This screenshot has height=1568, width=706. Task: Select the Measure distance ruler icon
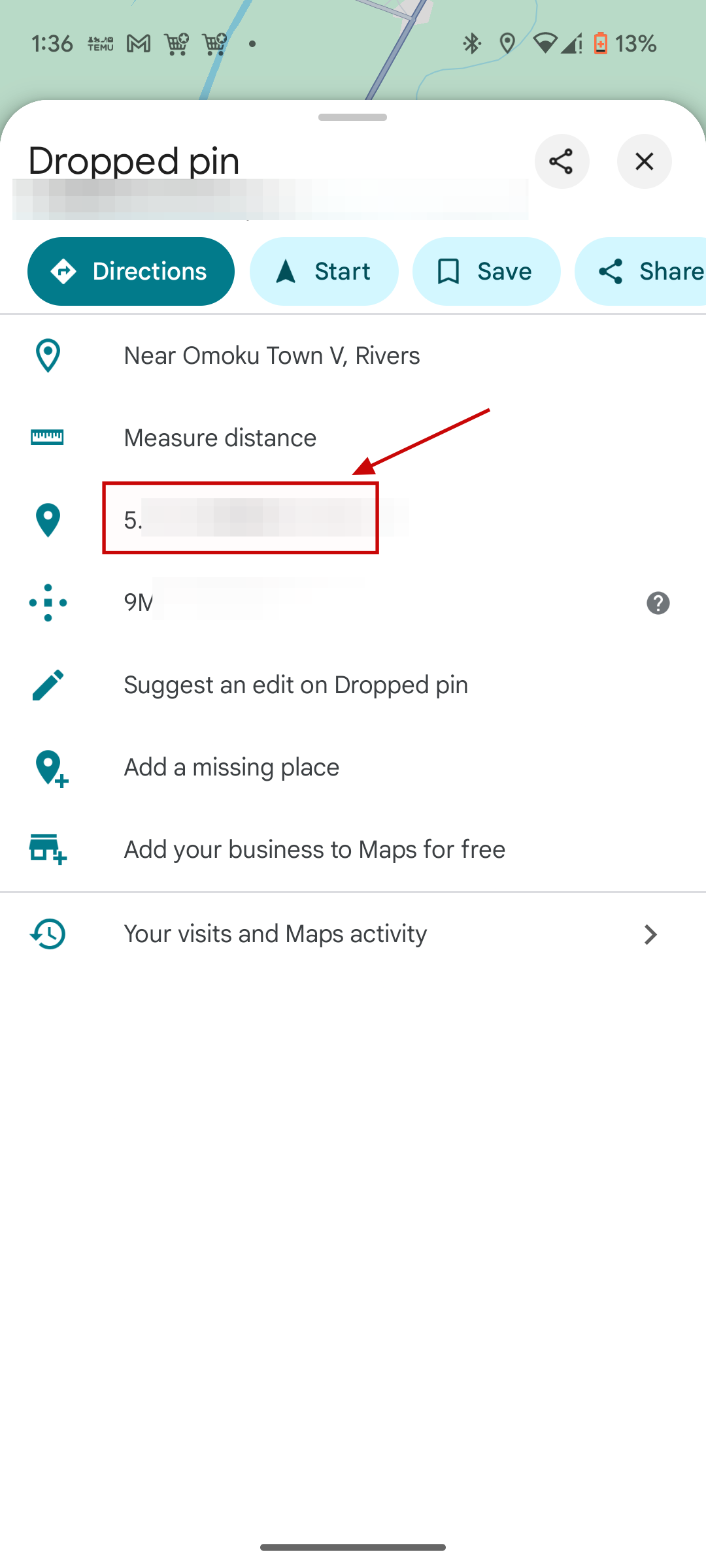pos(47,438)
